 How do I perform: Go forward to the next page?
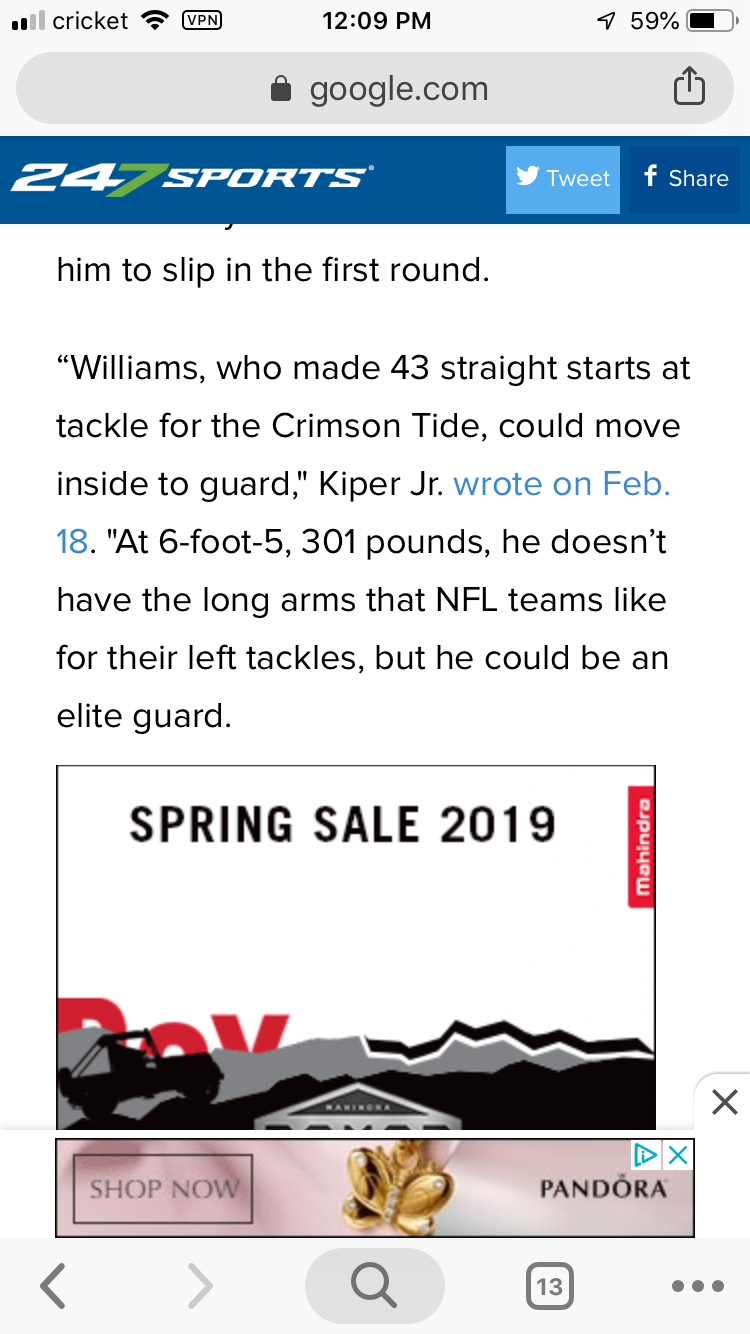[200, 1286]
